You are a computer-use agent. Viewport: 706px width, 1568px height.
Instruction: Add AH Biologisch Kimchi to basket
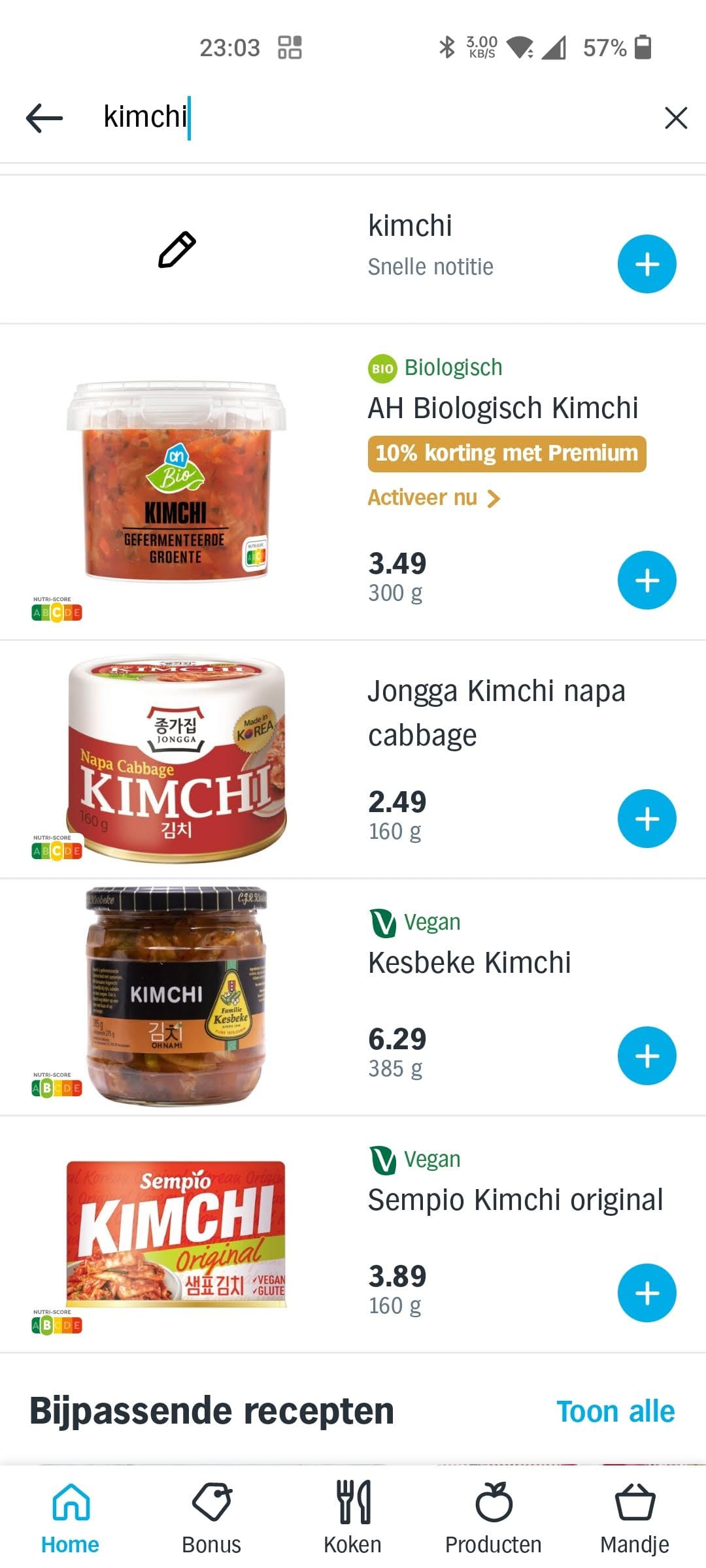coord(647,580)
